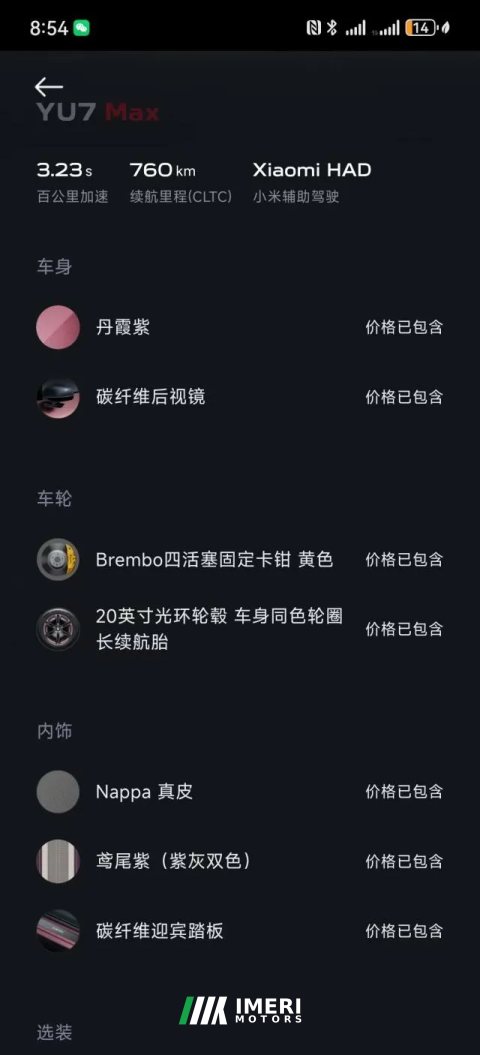Image resolution: width=480 pixels, height=1055 pixels.
Task: Go back using the arrow icon
Action: point(48,87)
